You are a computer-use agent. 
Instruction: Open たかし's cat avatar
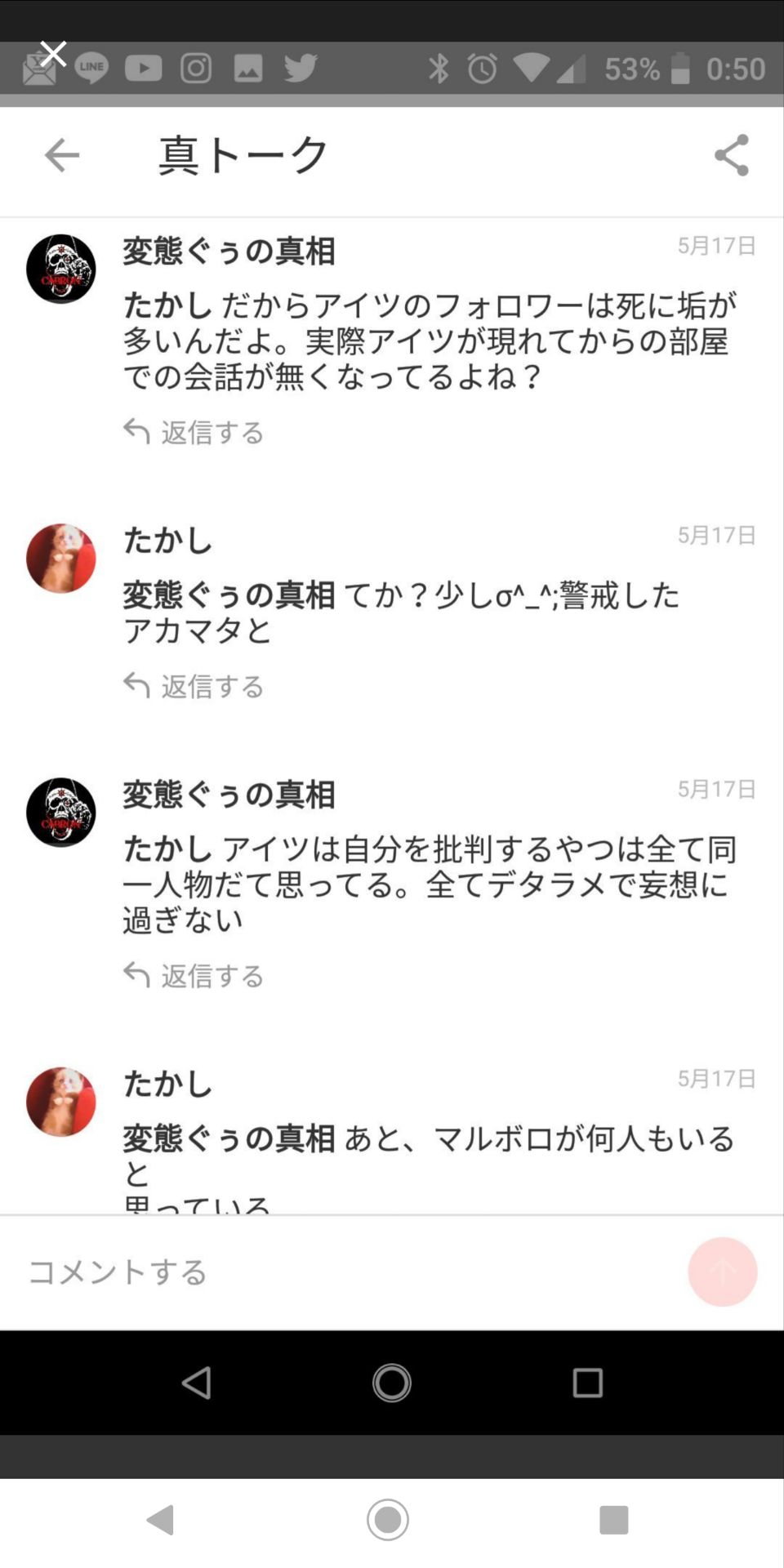[60, 558]
